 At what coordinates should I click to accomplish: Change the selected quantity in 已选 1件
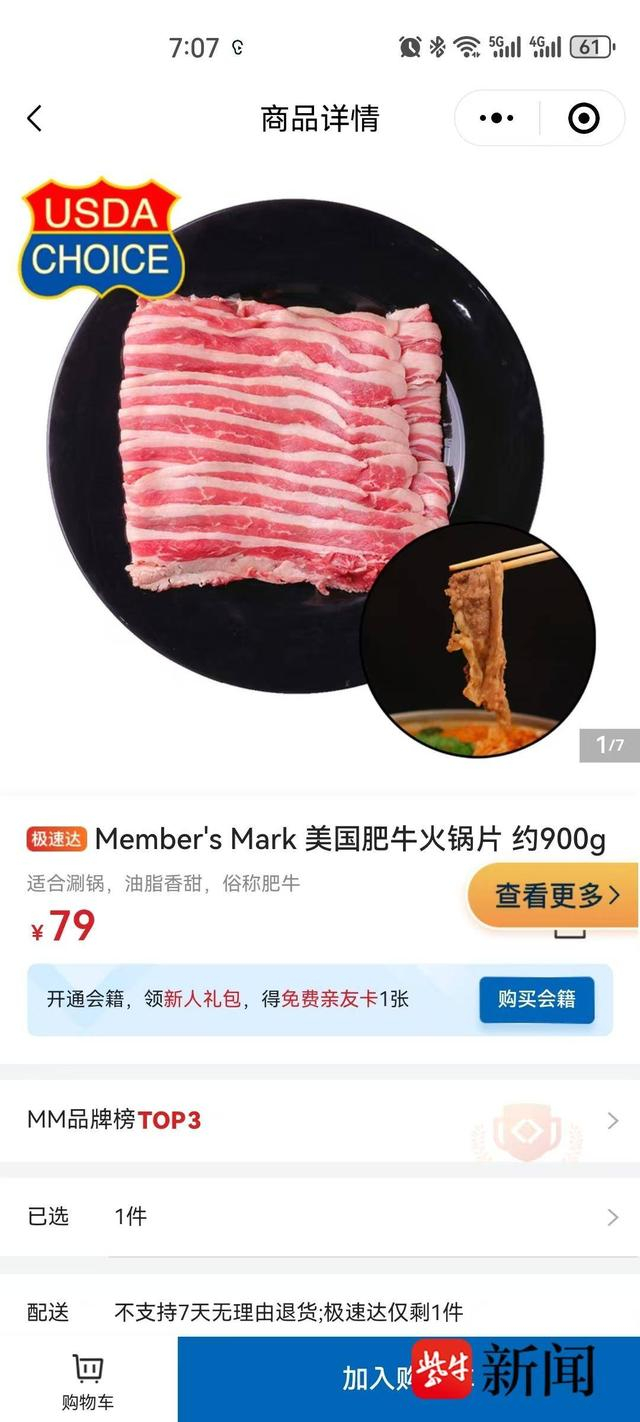click(320, 1217)
